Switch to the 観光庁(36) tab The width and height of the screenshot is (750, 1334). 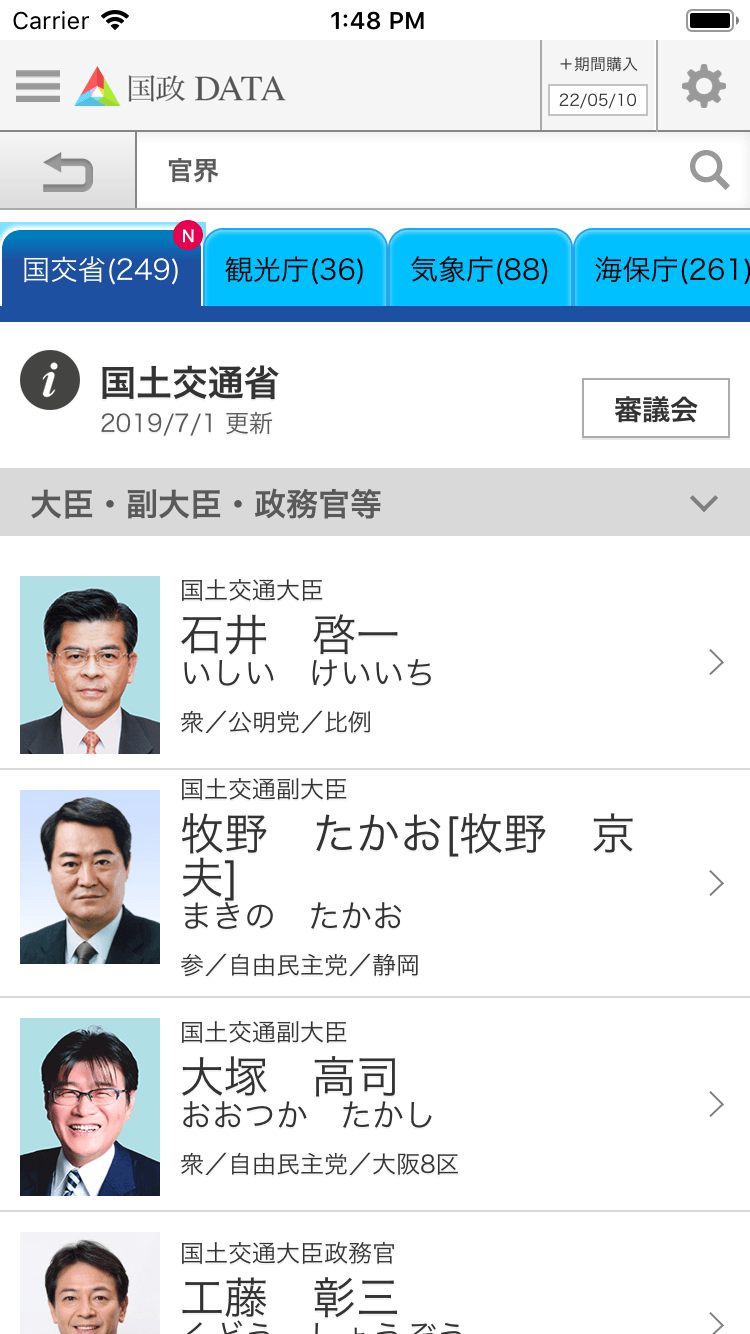[294, 269]
